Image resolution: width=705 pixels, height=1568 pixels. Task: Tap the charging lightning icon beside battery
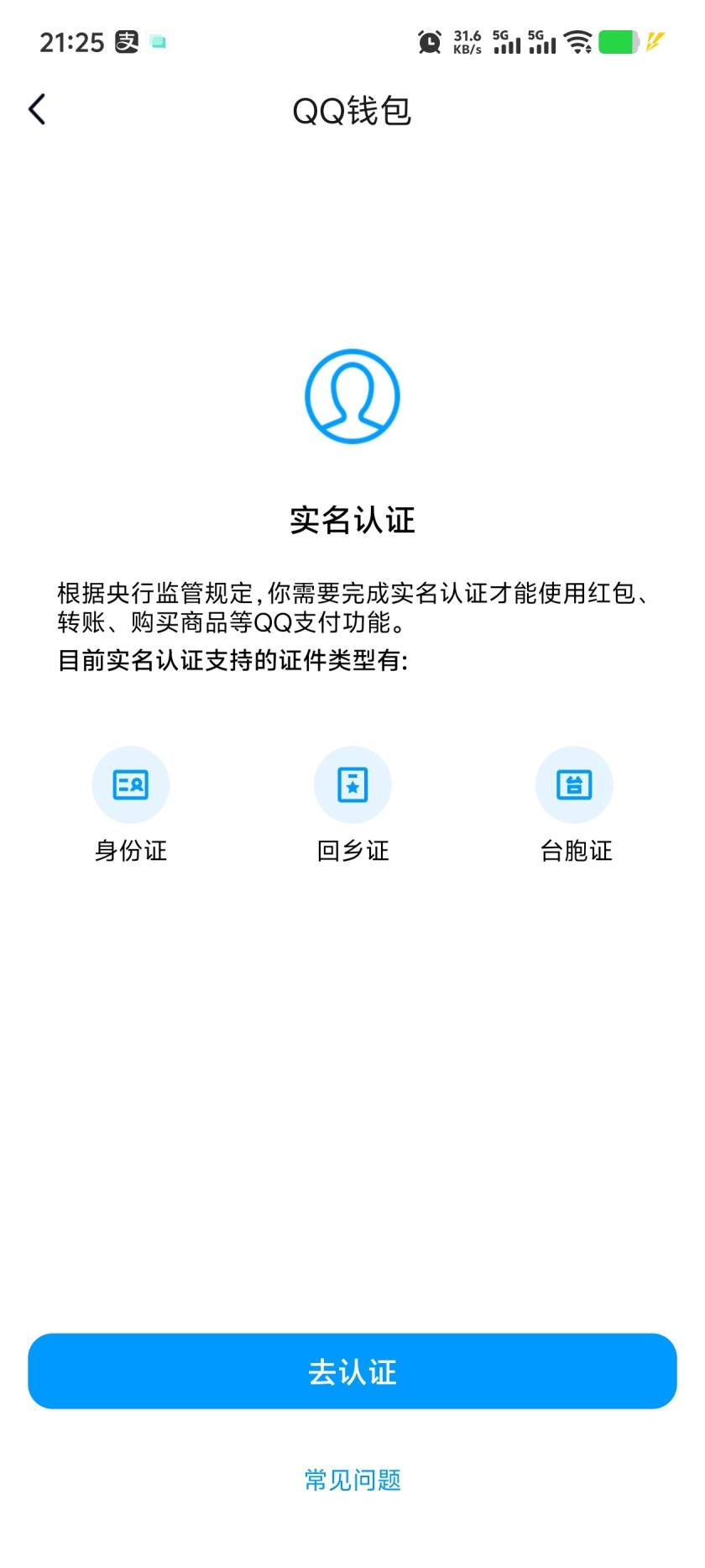pyautogui.click(x=655, y=41)
